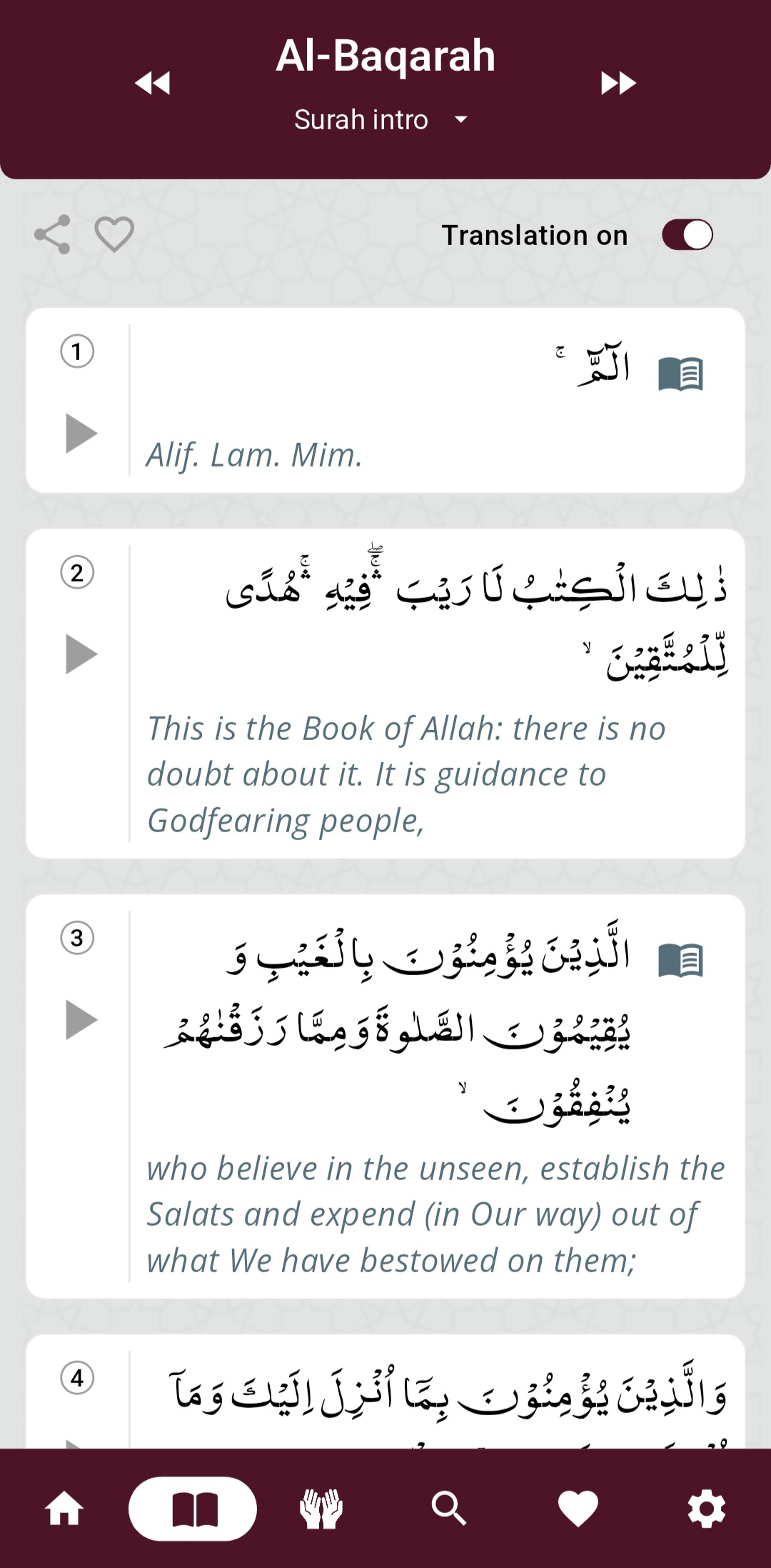
Task: Switch to the Favorites heart tab
Action: coord(578,1509)
